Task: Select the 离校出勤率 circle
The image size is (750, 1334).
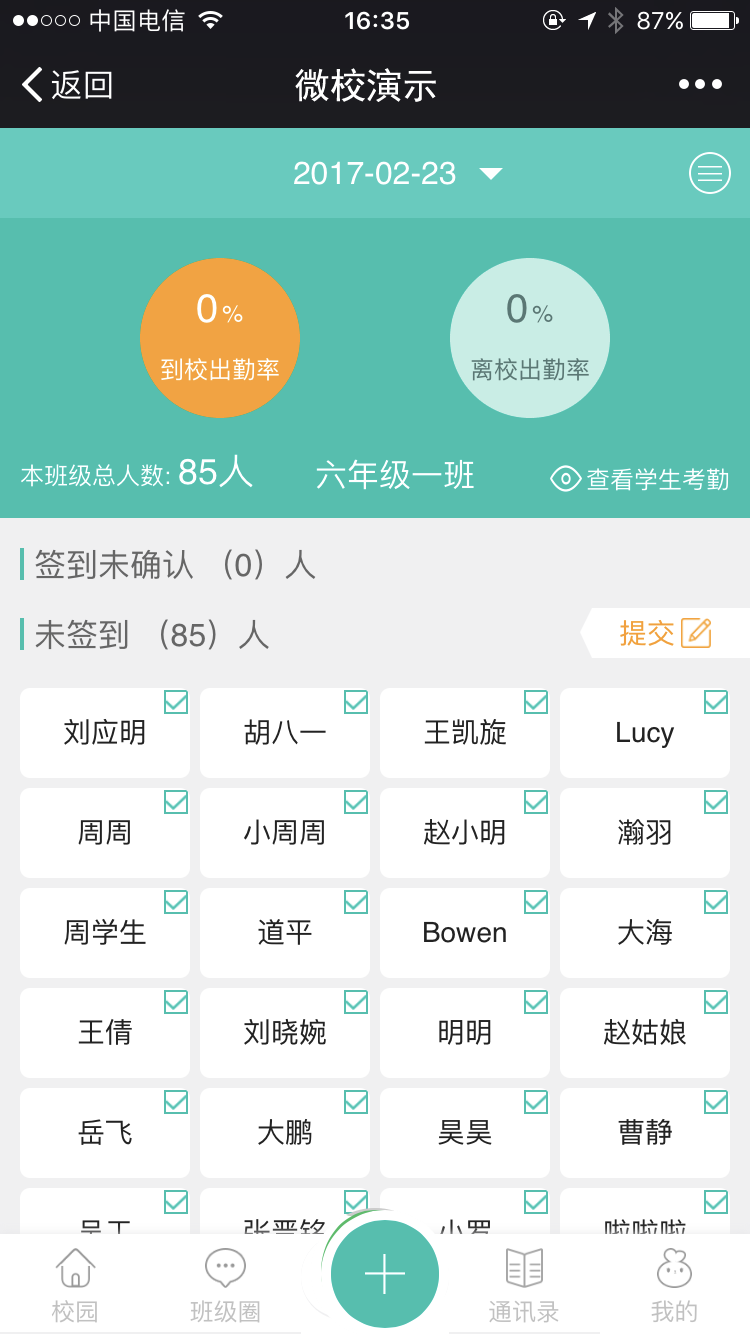Action: point(530,338)
